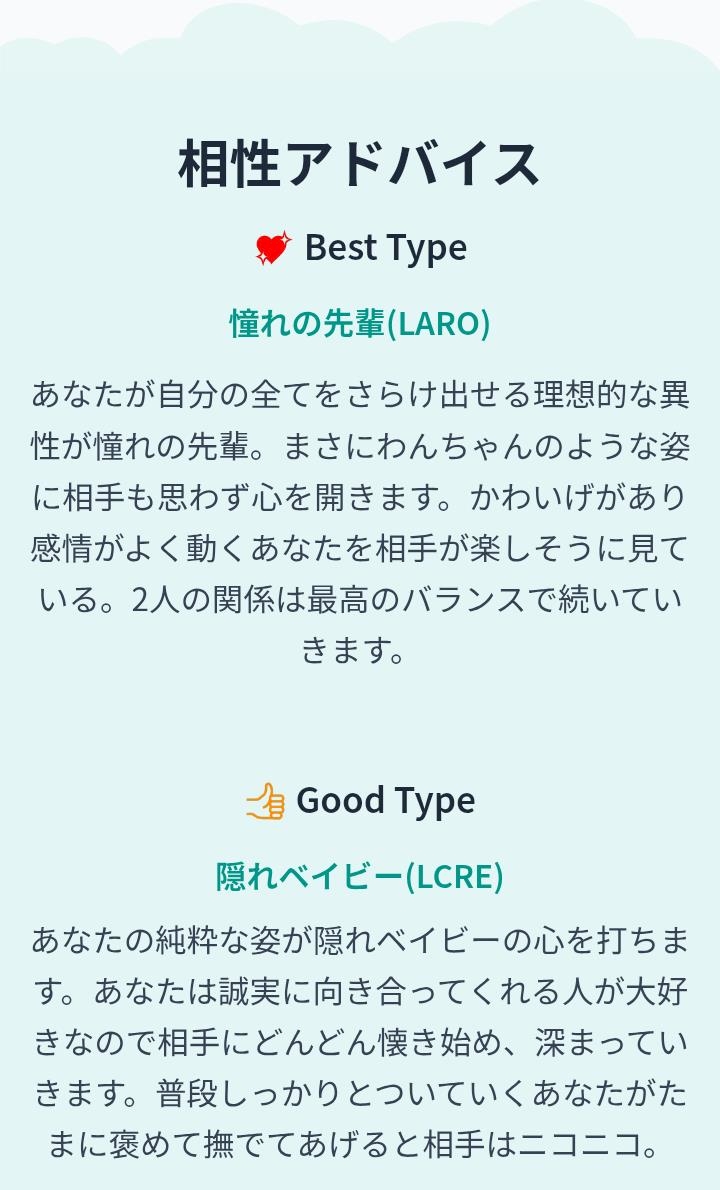Open the 隠れベイビー(LCRE) type link
Image resolution: width=720 pixels, height=1190 pixels.
[x=360, y=877]
